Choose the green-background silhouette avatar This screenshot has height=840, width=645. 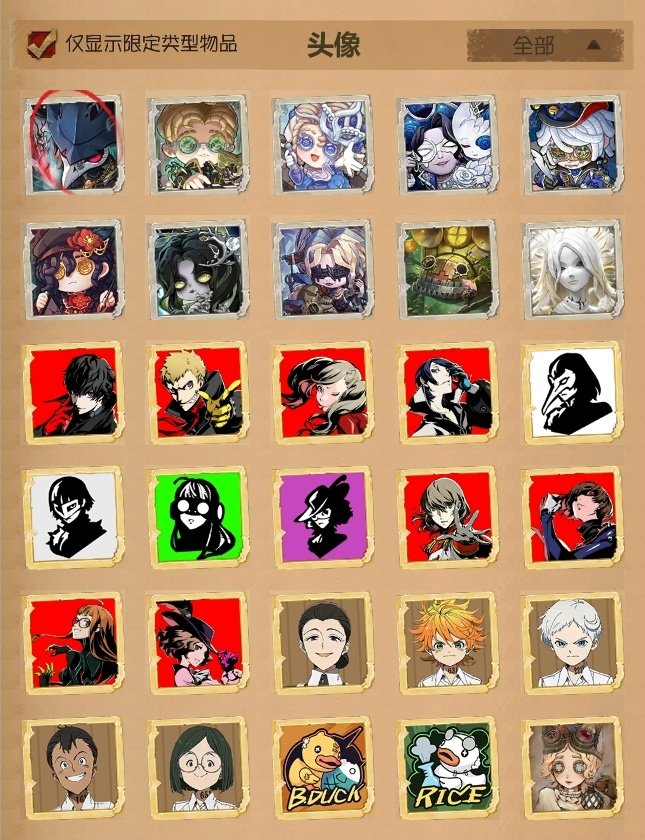click(197, 515)
